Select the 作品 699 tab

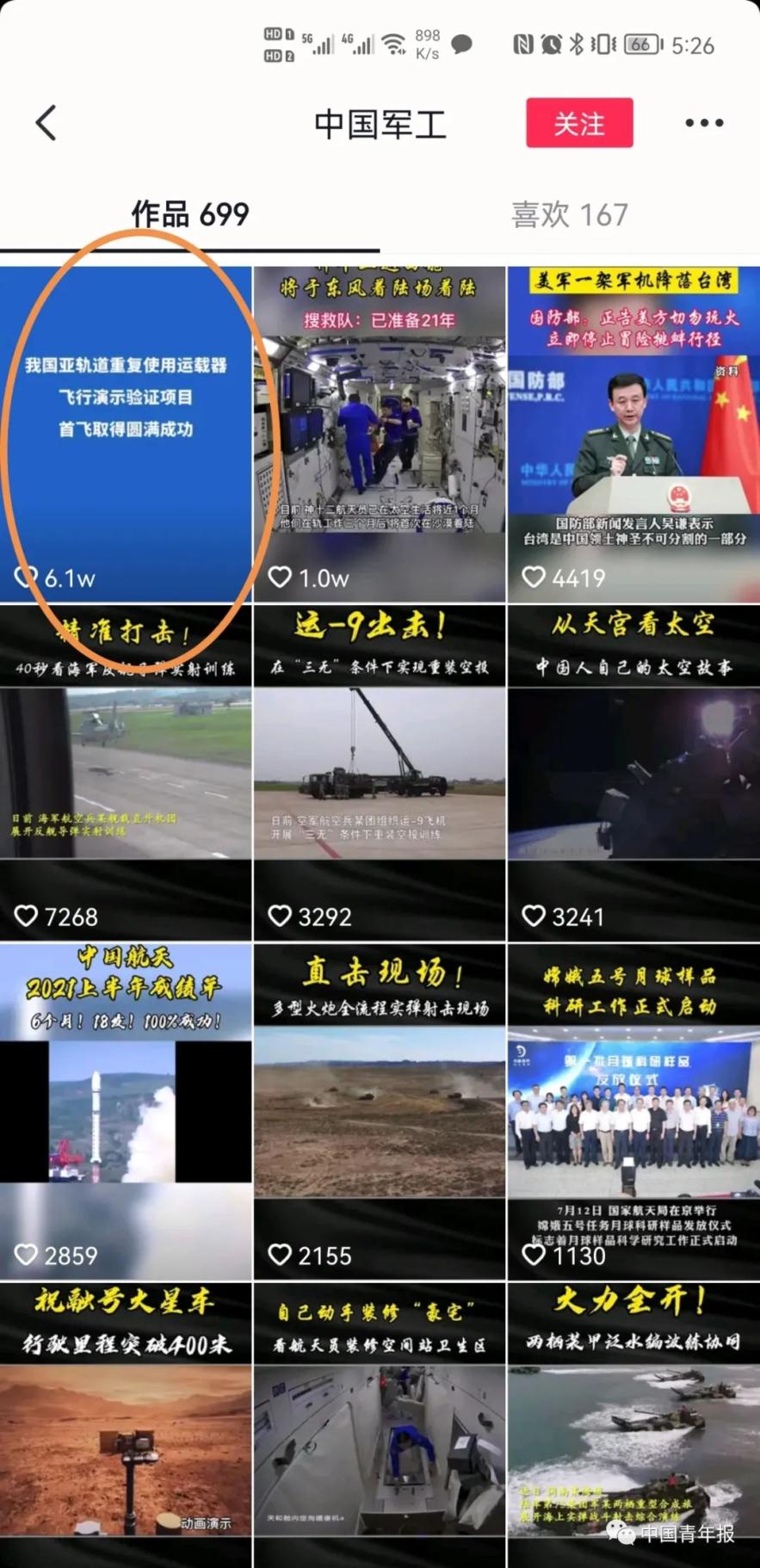(190, 214)
